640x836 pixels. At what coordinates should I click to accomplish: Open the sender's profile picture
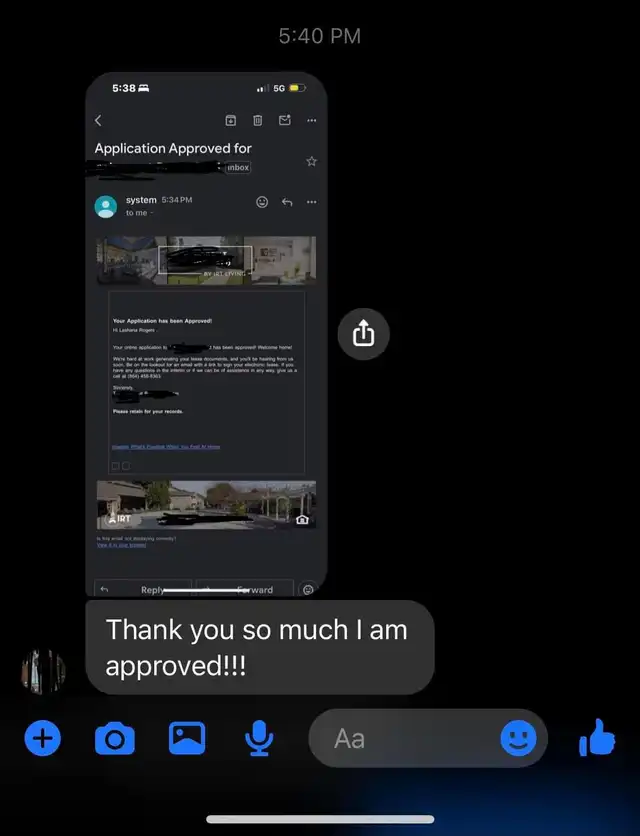(x=43, y=670)
